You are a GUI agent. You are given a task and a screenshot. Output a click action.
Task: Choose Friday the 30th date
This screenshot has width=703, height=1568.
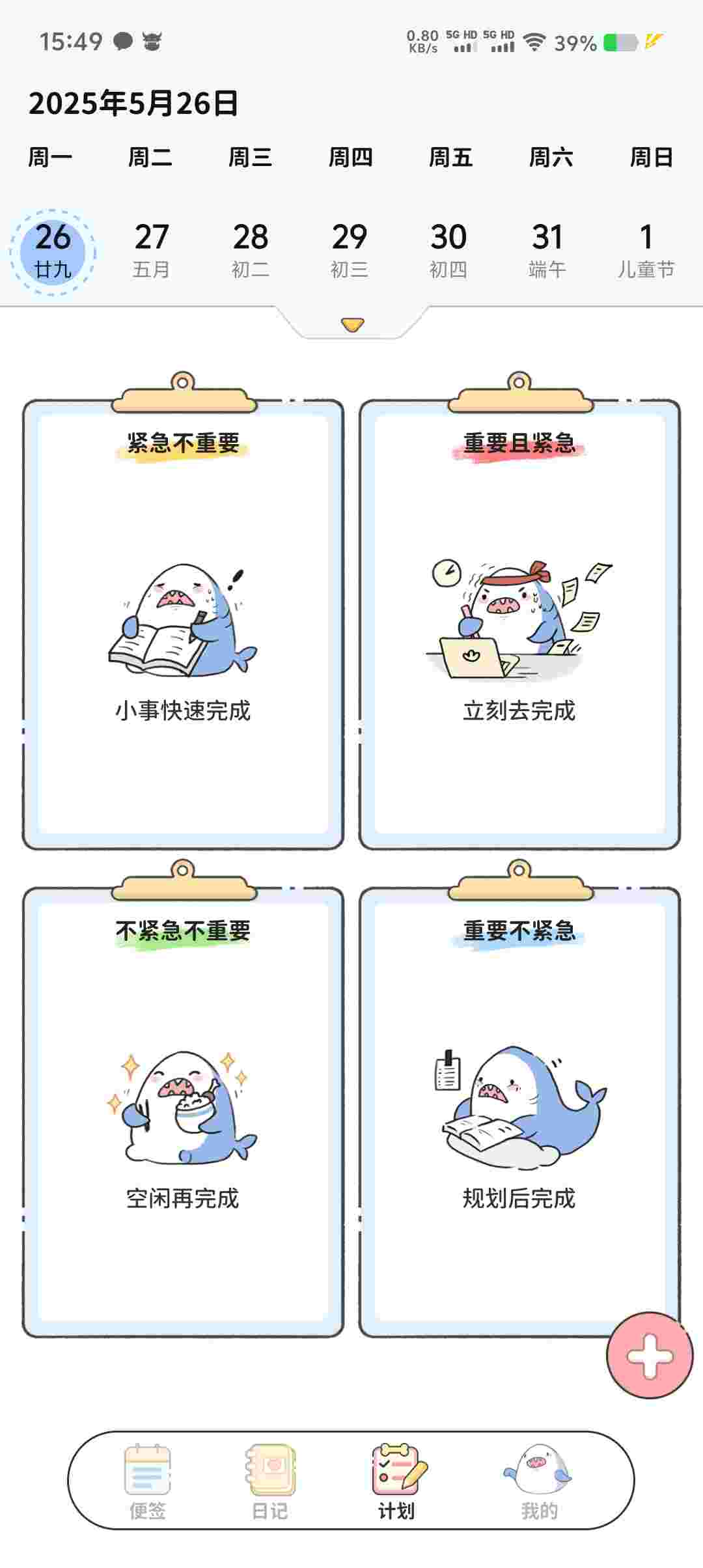click(448, 251)
